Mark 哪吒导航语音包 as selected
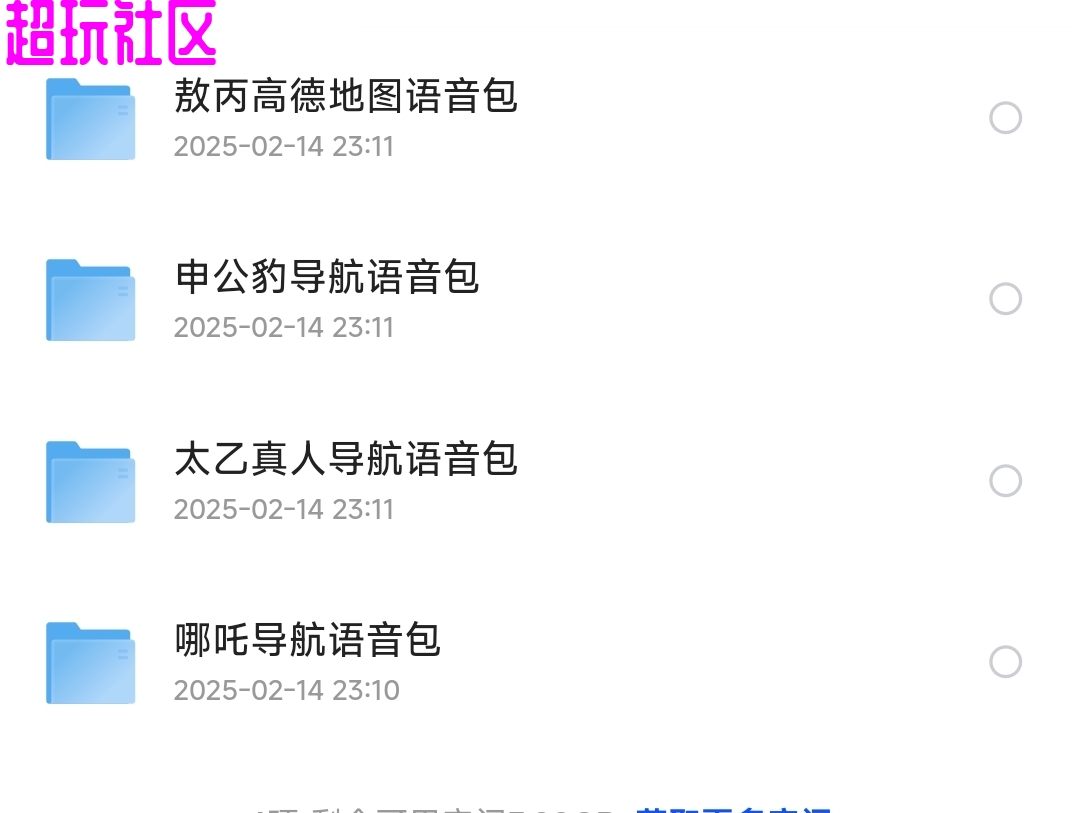This screenshot has width=1072, height=813. [x=1005, y=662]
